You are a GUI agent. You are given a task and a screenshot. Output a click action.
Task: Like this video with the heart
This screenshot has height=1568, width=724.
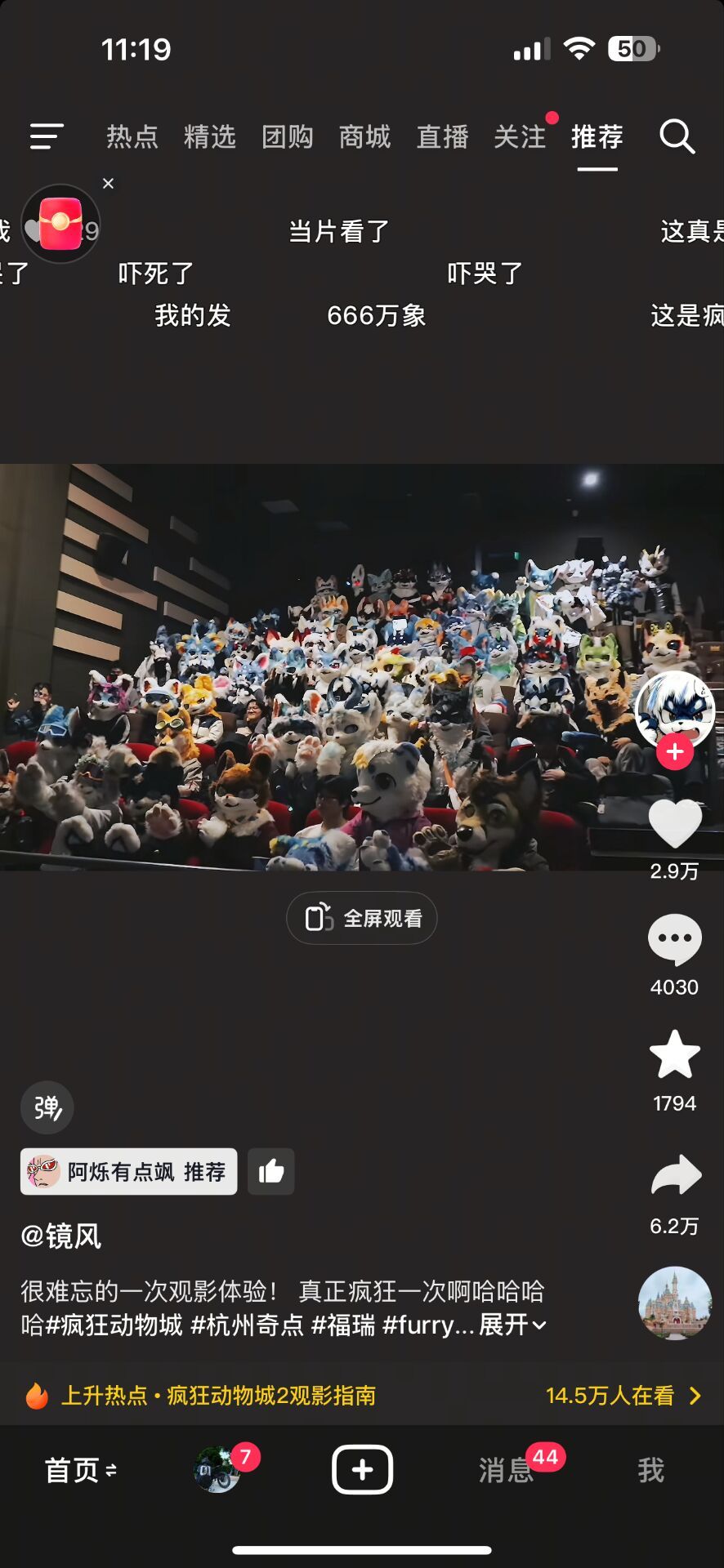[675, 823]
